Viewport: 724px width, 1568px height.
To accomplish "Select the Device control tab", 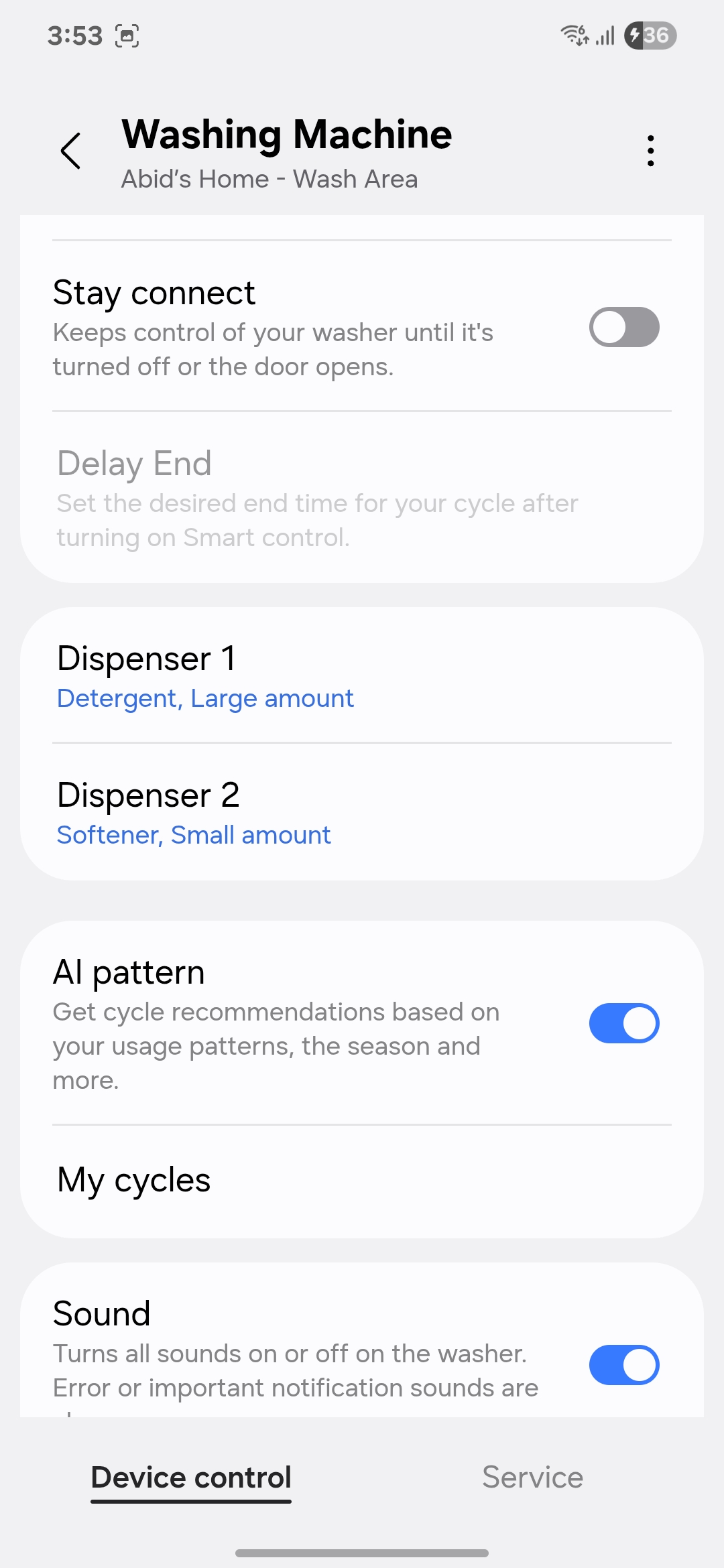I will click(191, 1478).
